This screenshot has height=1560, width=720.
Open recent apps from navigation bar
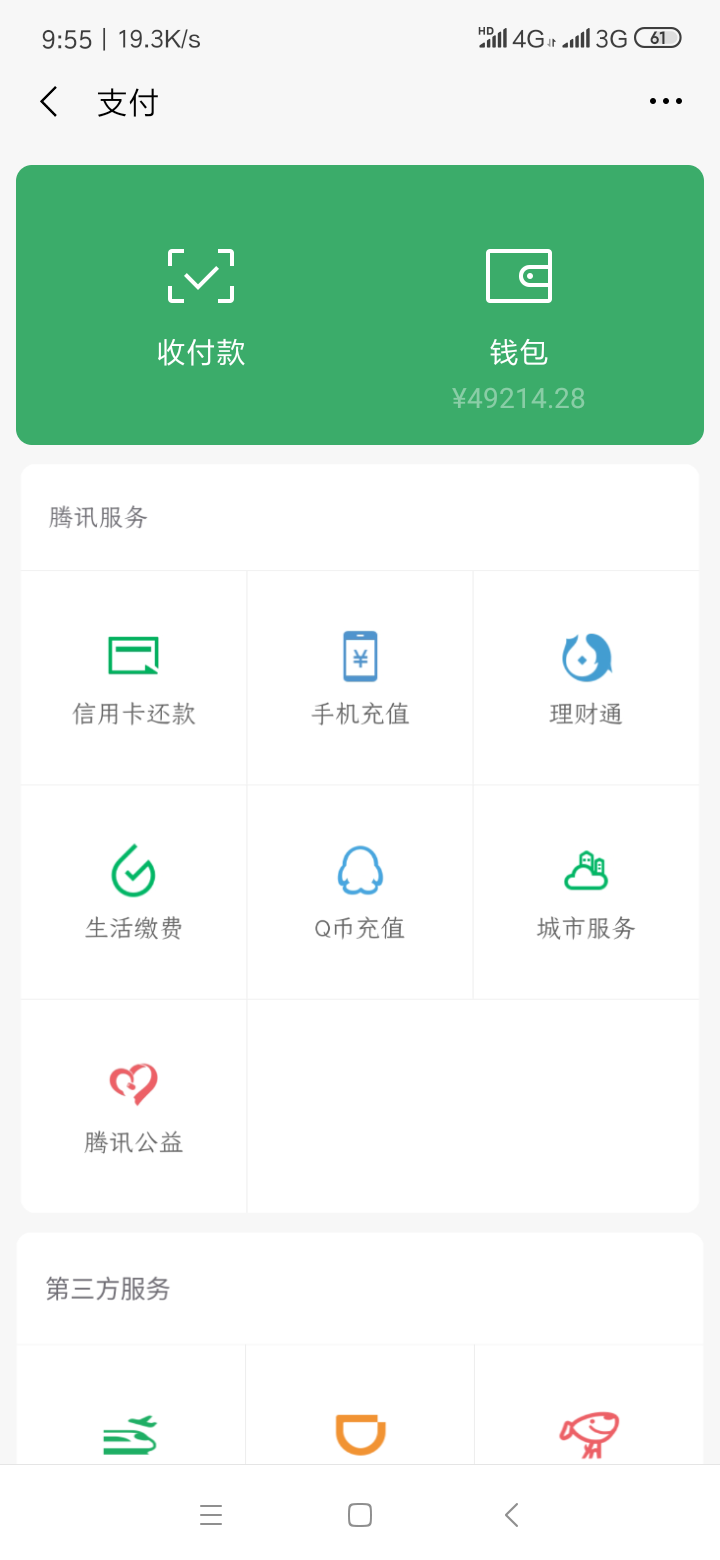coord(211,1515)
